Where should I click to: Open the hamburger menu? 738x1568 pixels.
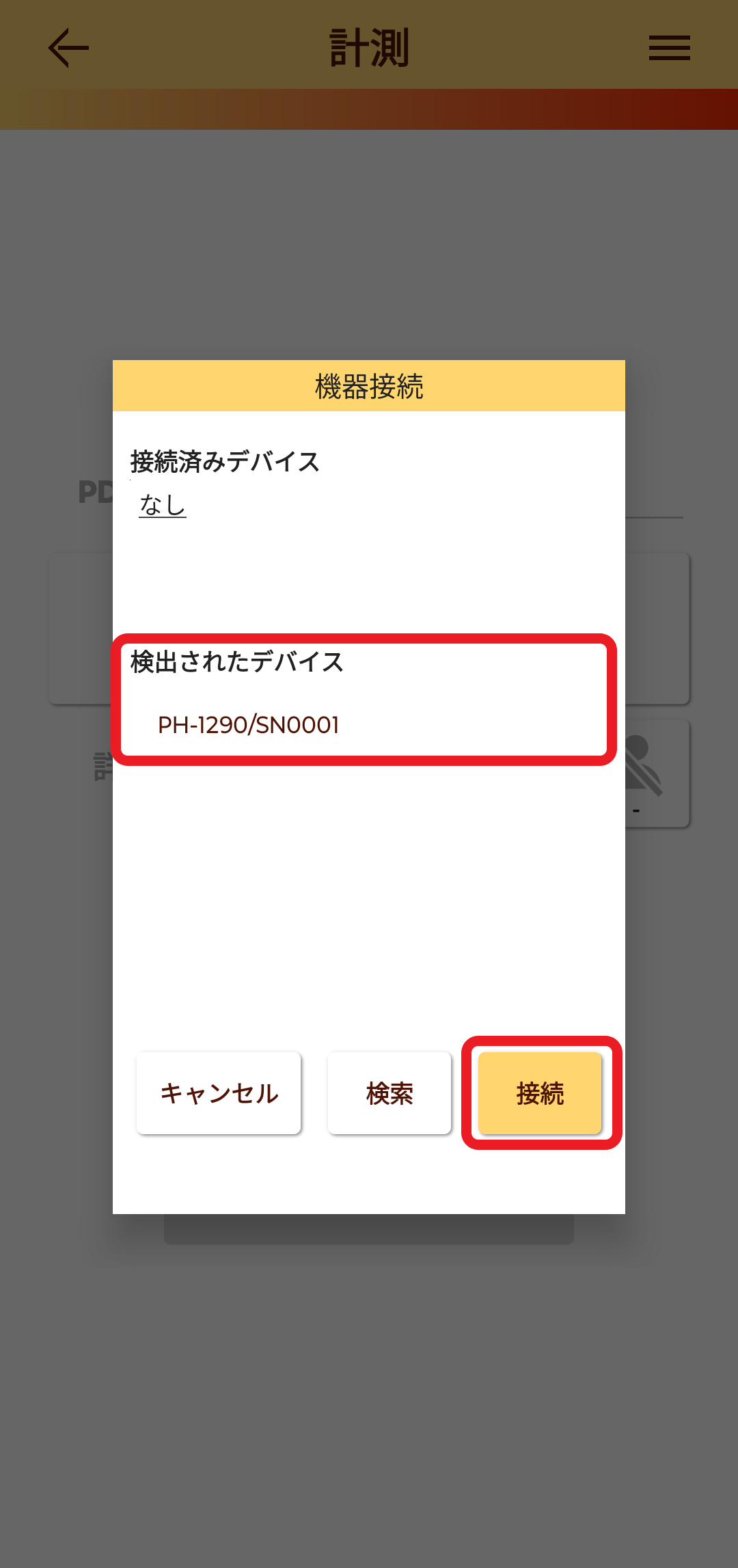670,48
